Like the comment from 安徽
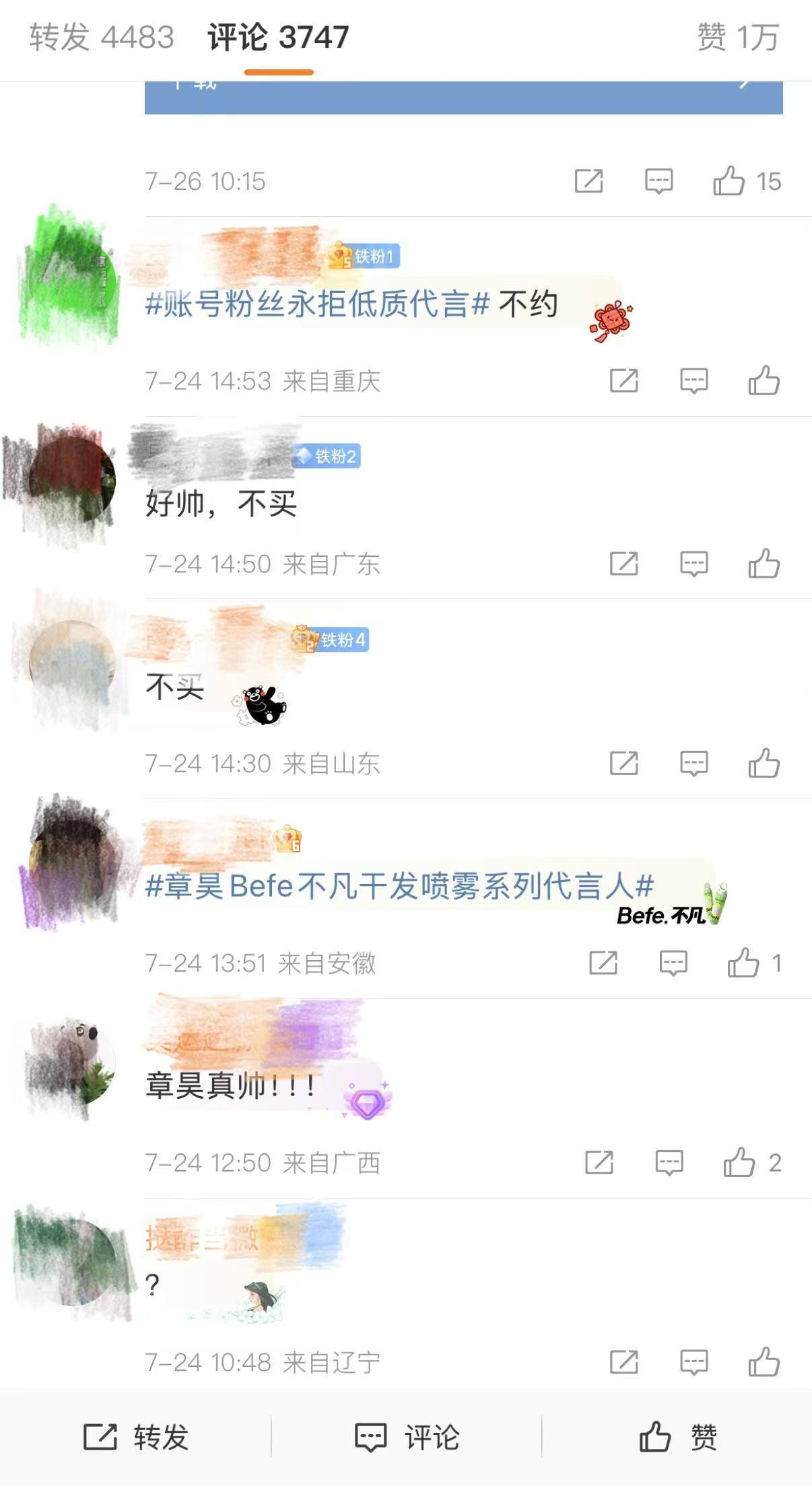The width and height of the screenshot is (812, 1486). [x=743, y=963]
